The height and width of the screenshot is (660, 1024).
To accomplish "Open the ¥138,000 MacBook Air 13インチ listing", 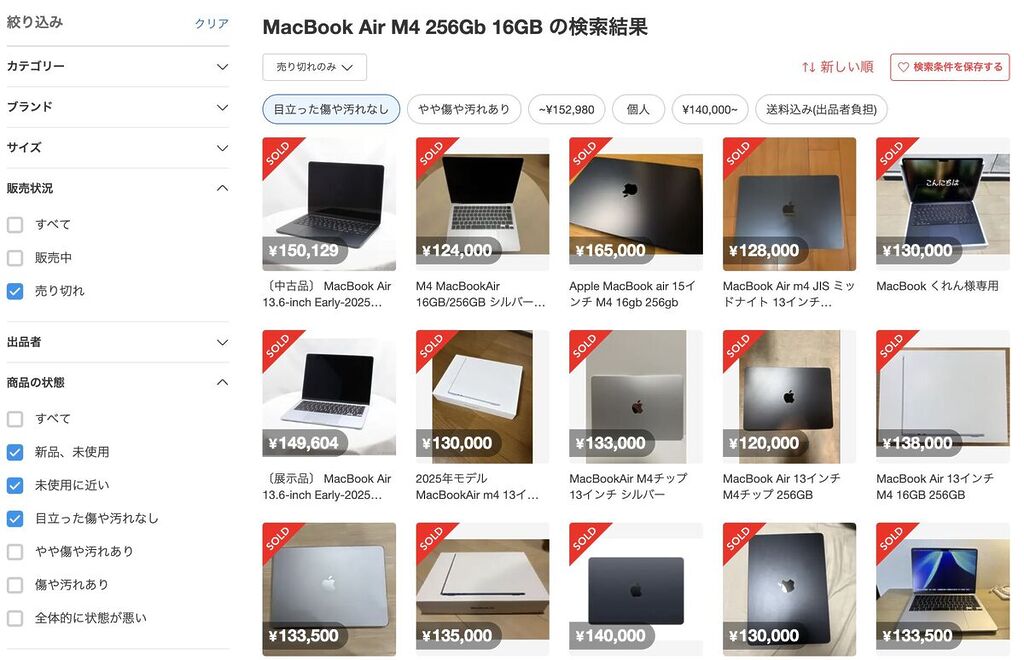I will coord(942,397).
